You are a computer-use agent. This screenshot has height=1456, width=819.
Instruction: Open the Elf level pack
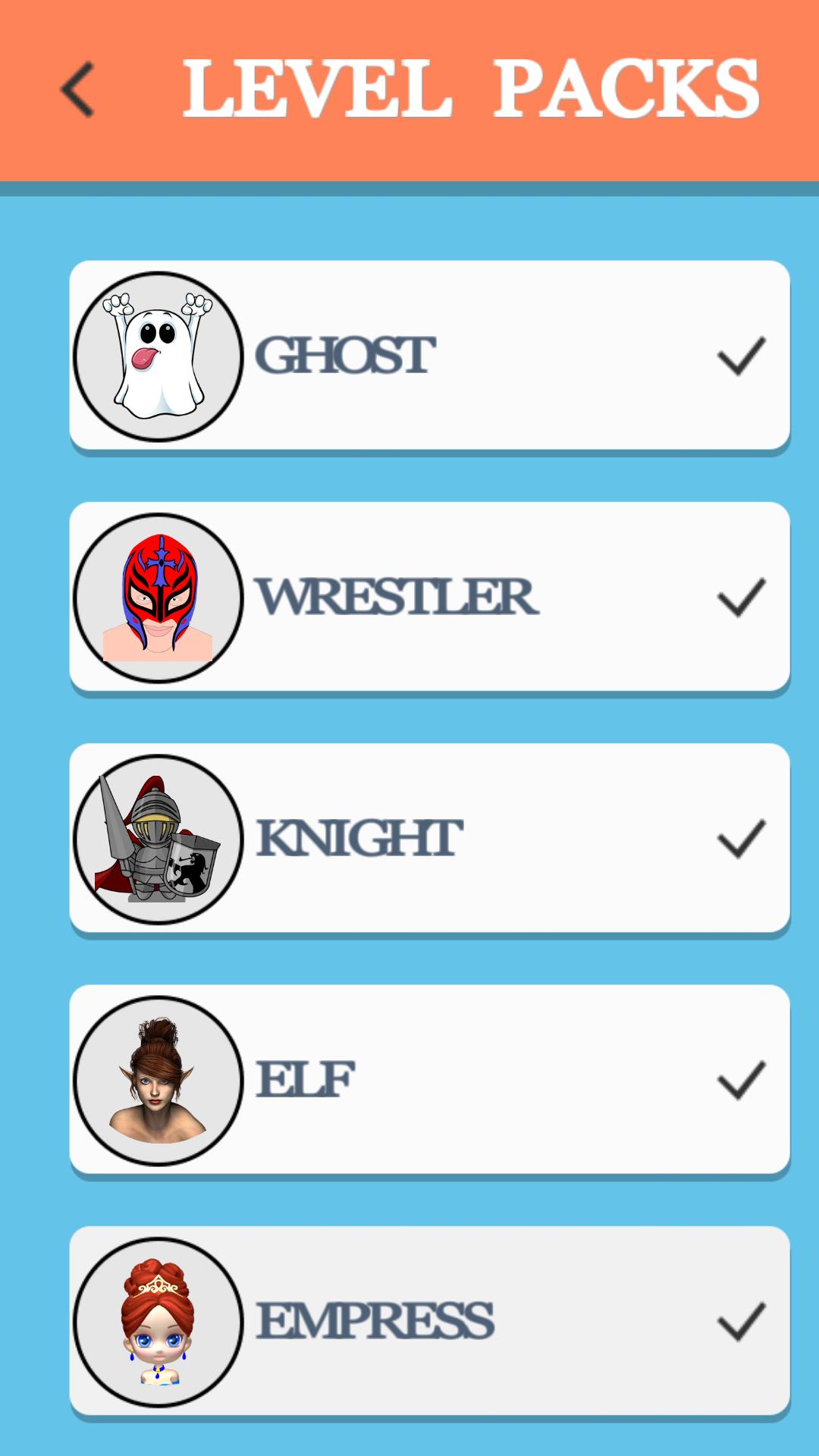tap(429, 1079)
